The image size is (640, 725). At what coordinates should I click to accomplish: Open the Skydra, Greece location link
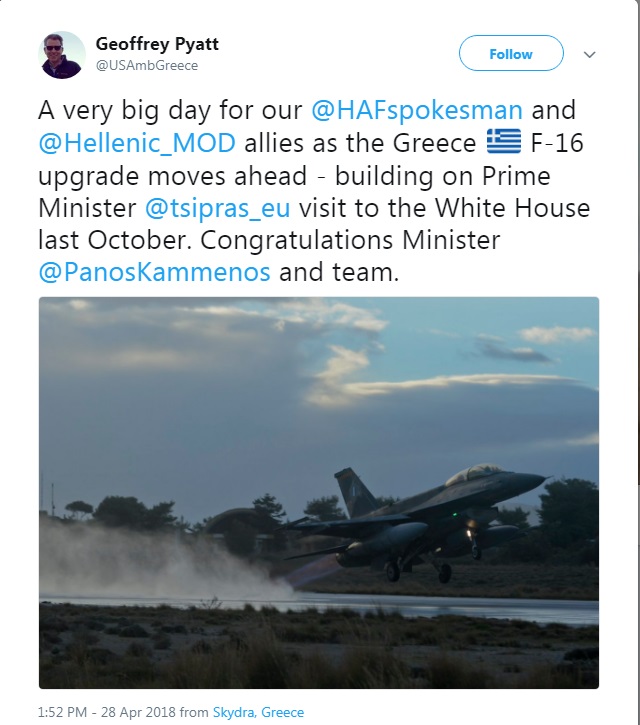coord(258,713)
